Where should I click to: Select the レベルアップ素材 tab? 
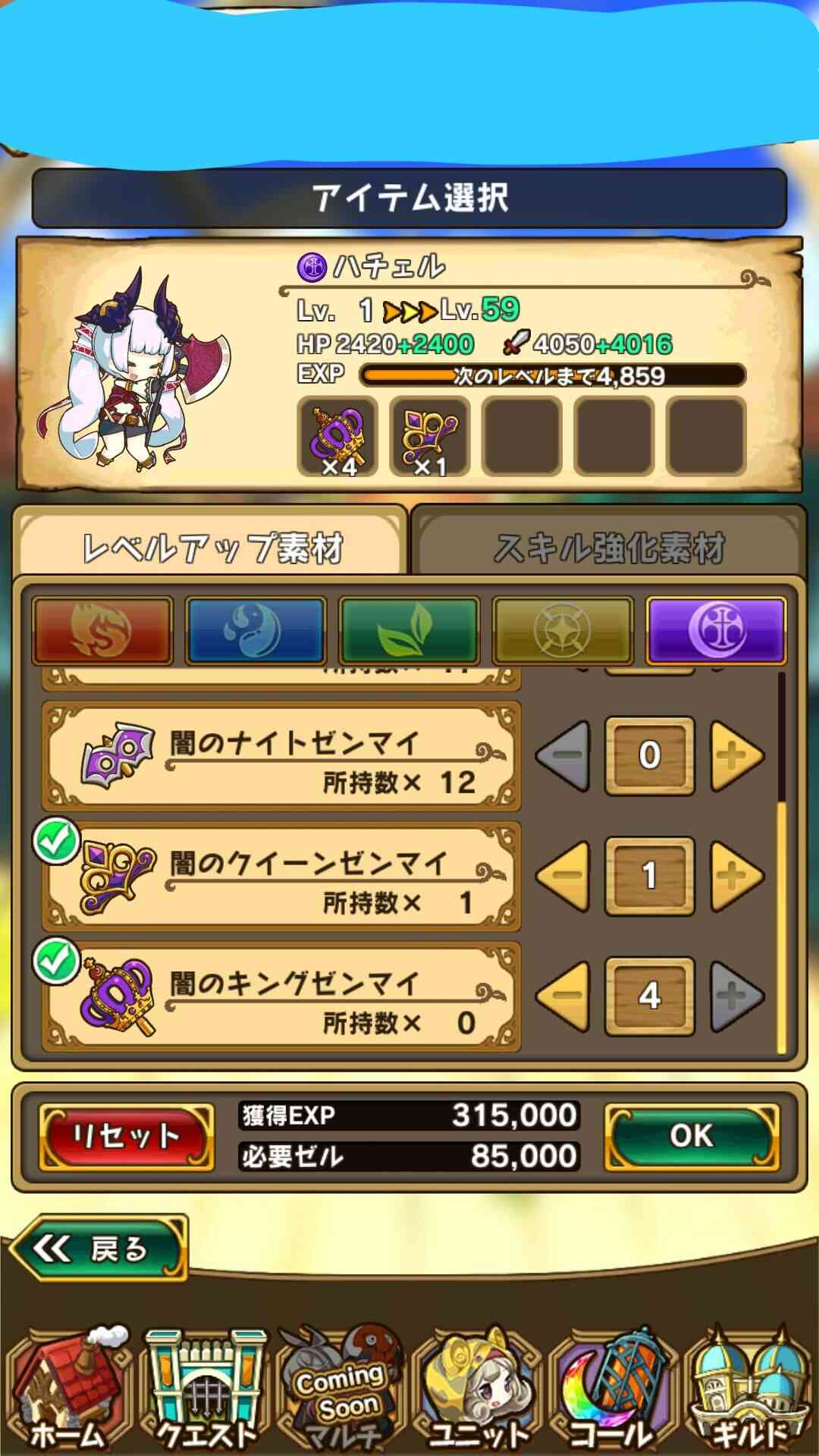pos(212,546)
